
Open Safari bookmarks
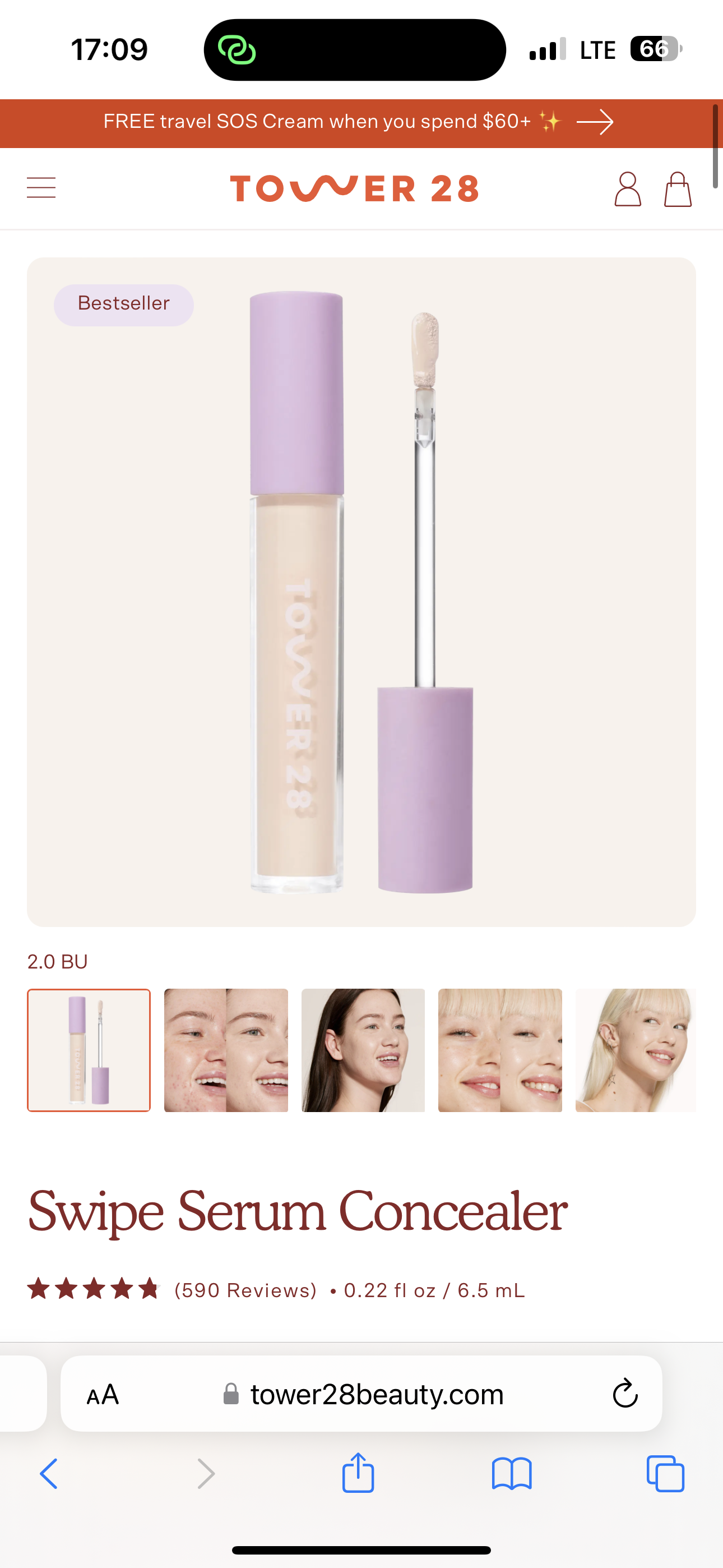512,1474
